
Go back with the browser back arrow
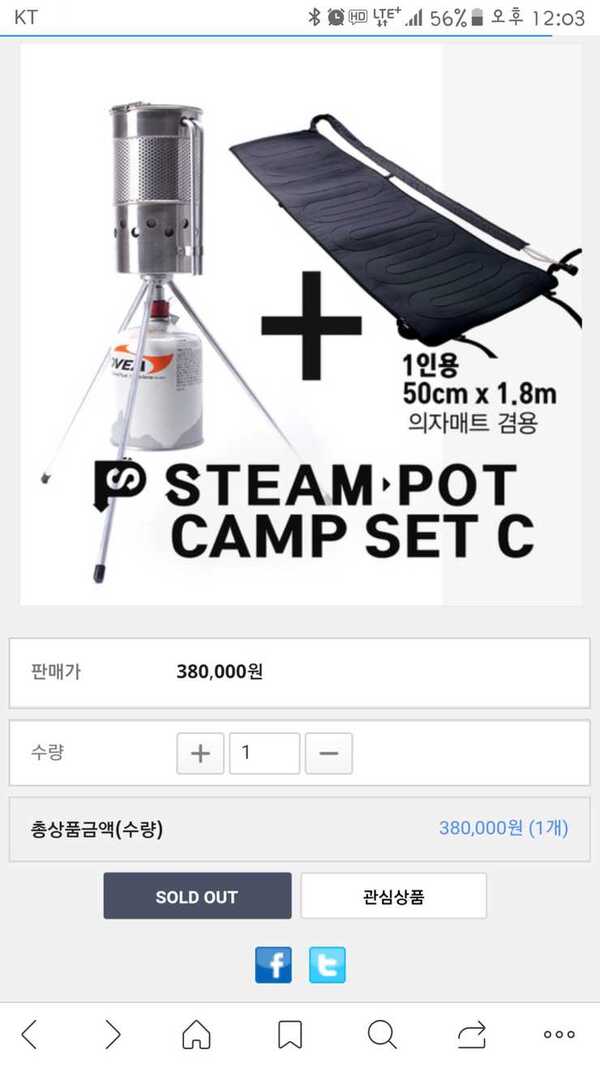pos(30,1034)
